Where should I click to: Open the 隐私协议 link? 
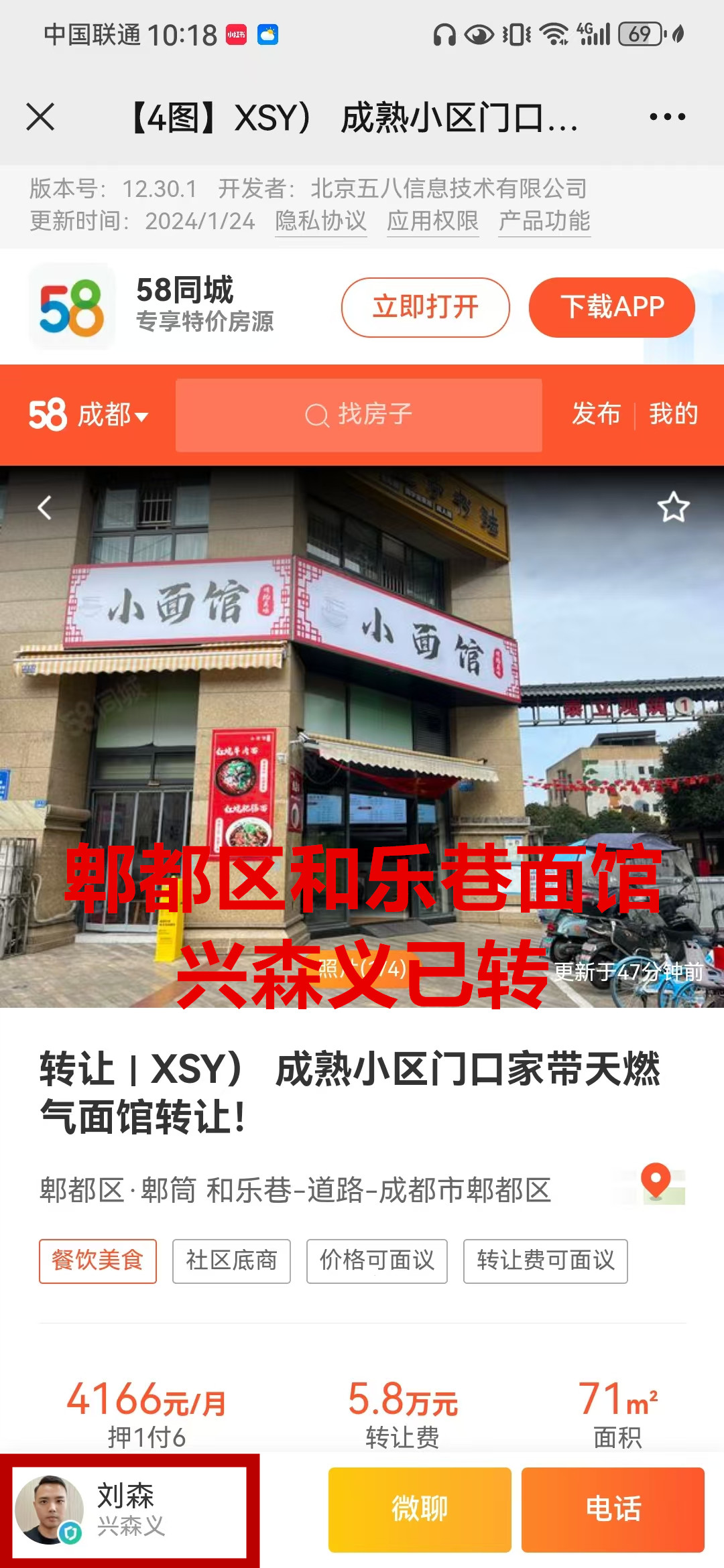pos(320,221)
